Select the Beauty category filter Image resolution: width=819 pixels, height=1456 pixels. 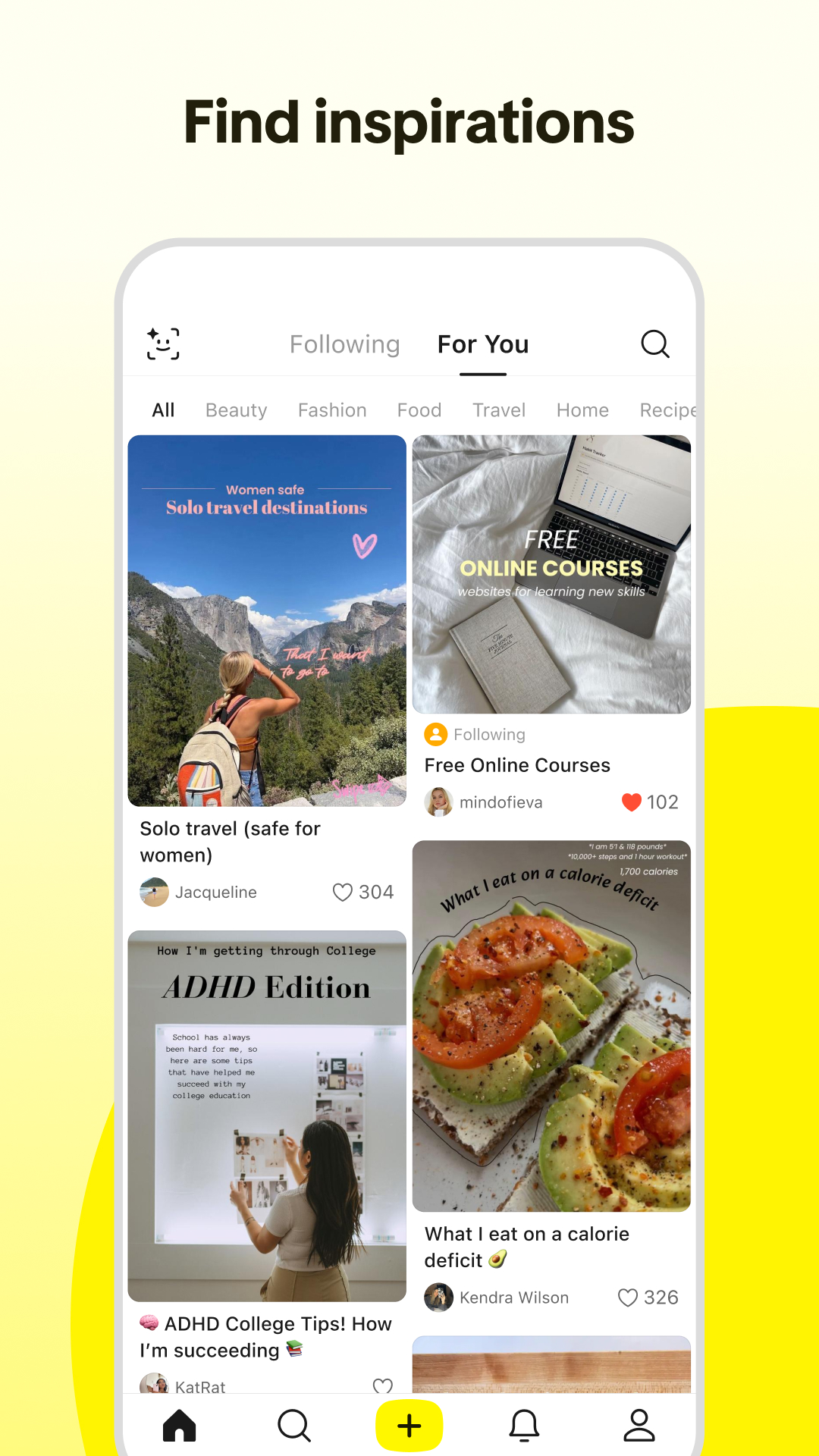(x=236, y=409)
